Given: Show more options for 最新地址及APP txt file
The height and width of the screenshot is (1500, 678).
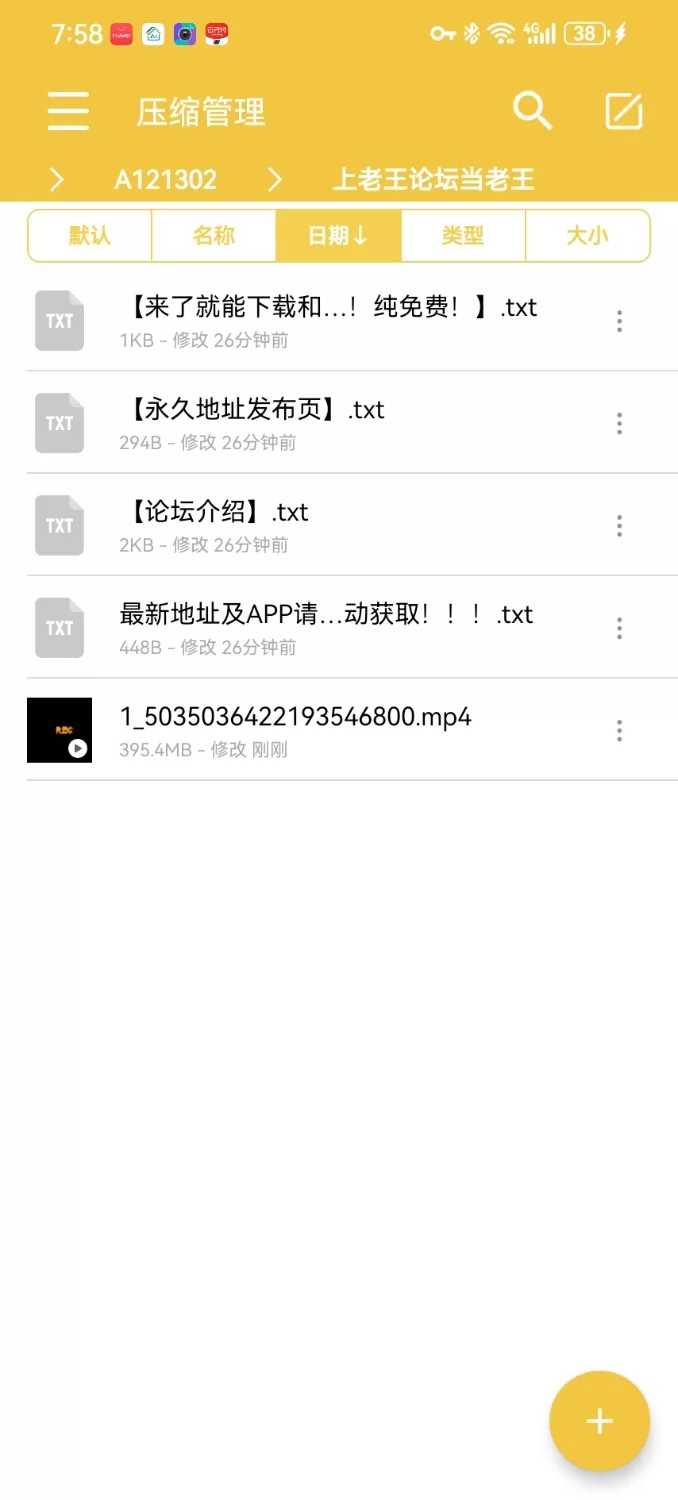Looking at the screenshot, I should tap(619, 628).
